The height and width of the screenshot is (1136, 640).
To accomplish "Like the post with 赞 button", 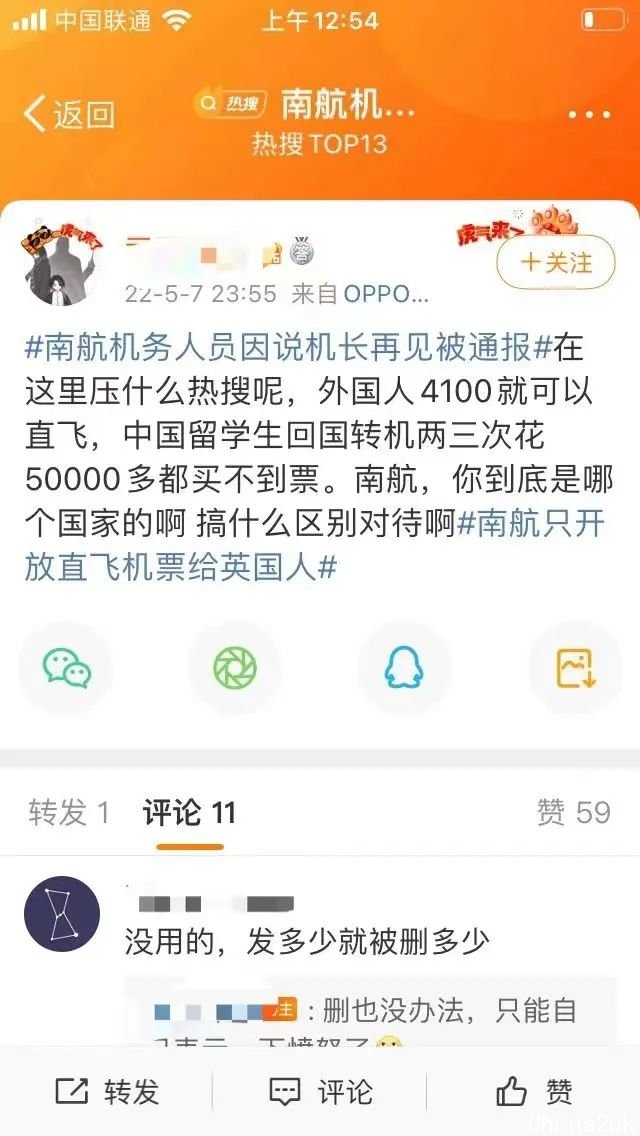I will [534, 1092].
